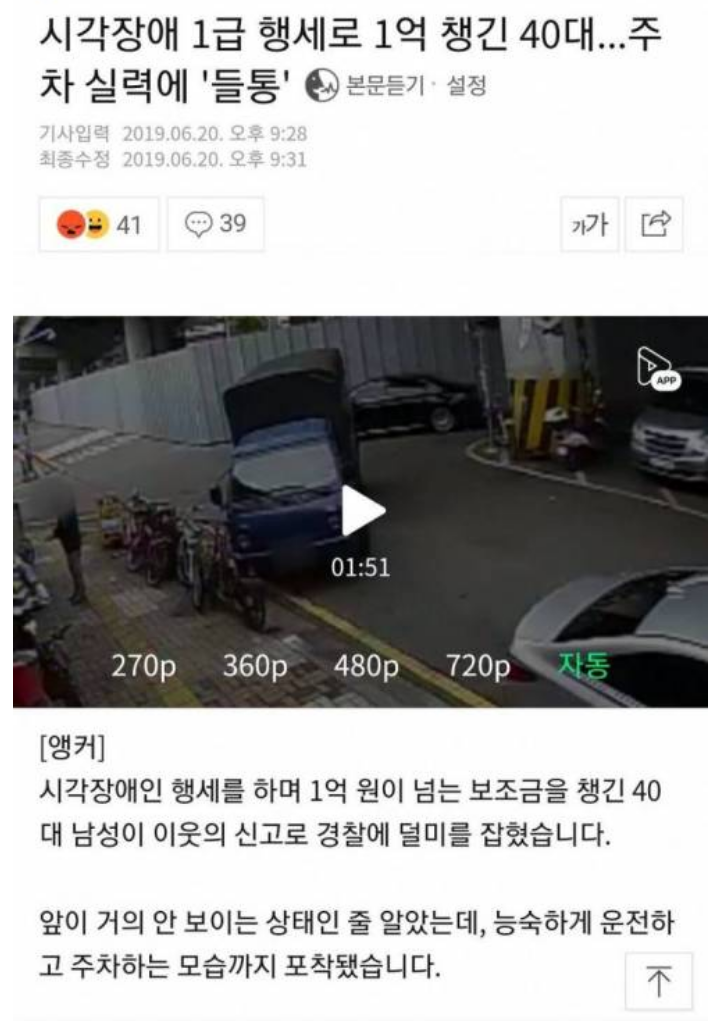Open the reactions button showing 41
720x1021 pixels.
coord(97,224)
